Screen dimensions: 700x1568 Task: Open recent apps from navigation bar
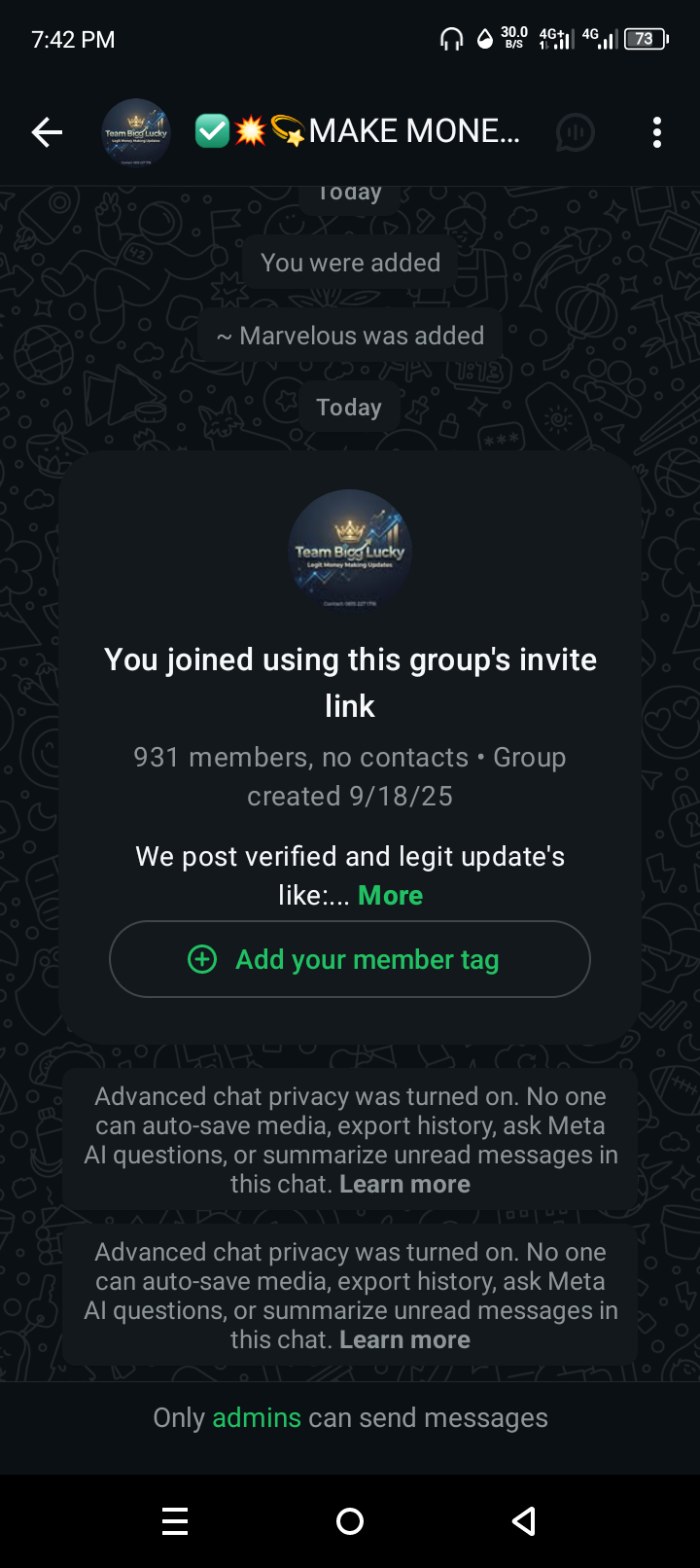tap(175, 1521)
